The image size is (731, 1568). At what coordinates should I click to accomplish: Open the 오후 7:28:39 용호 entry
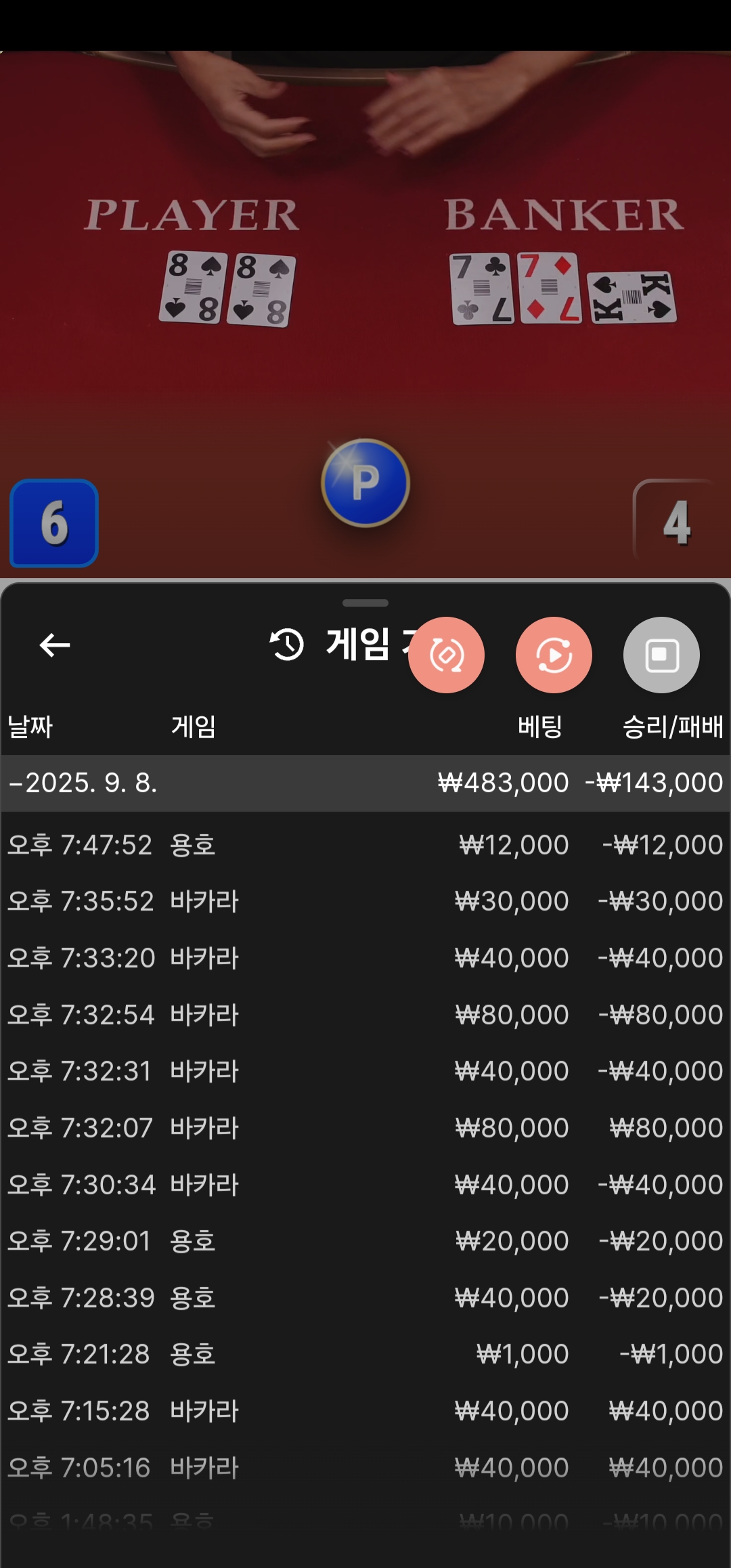point(365,1298)
